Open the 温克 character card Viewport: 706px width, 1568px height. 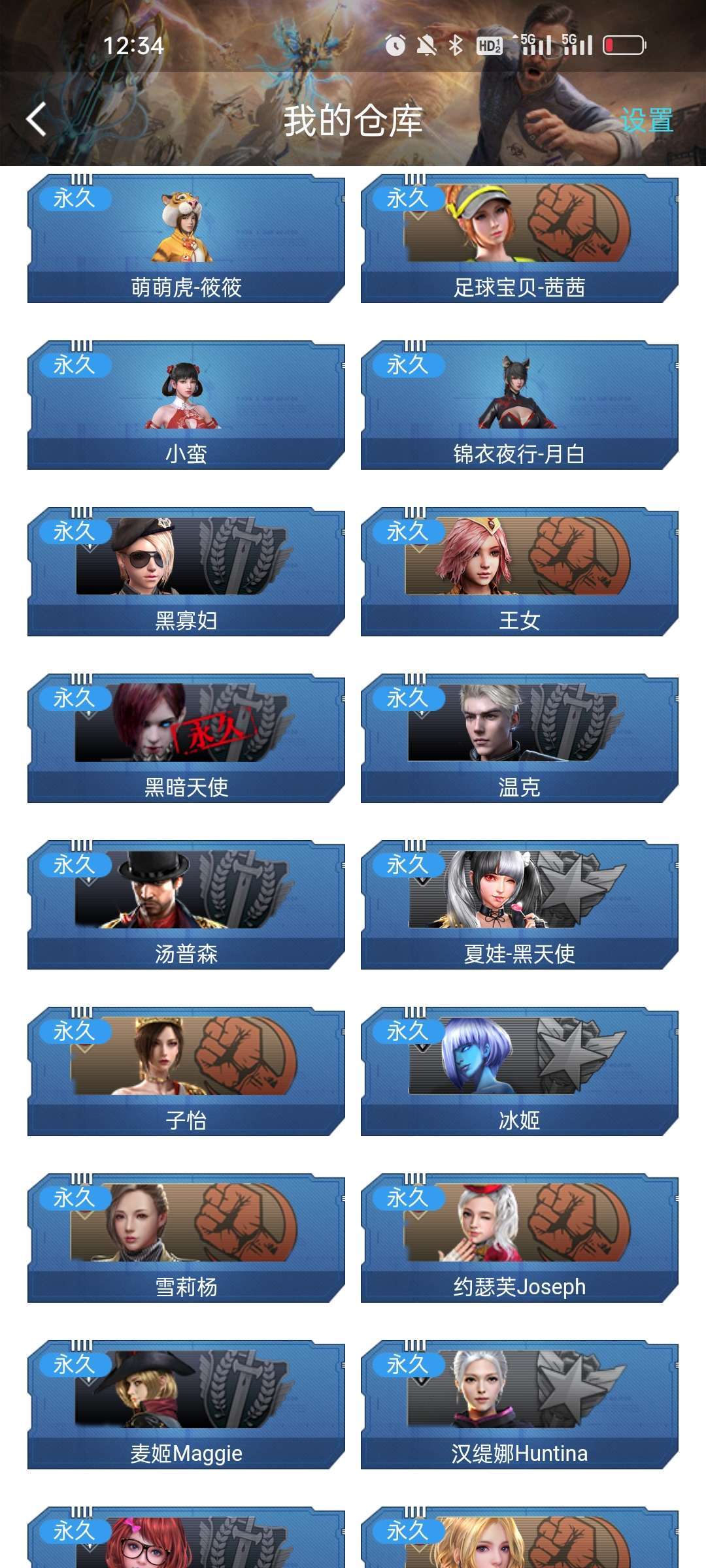[x=520, y=738]
